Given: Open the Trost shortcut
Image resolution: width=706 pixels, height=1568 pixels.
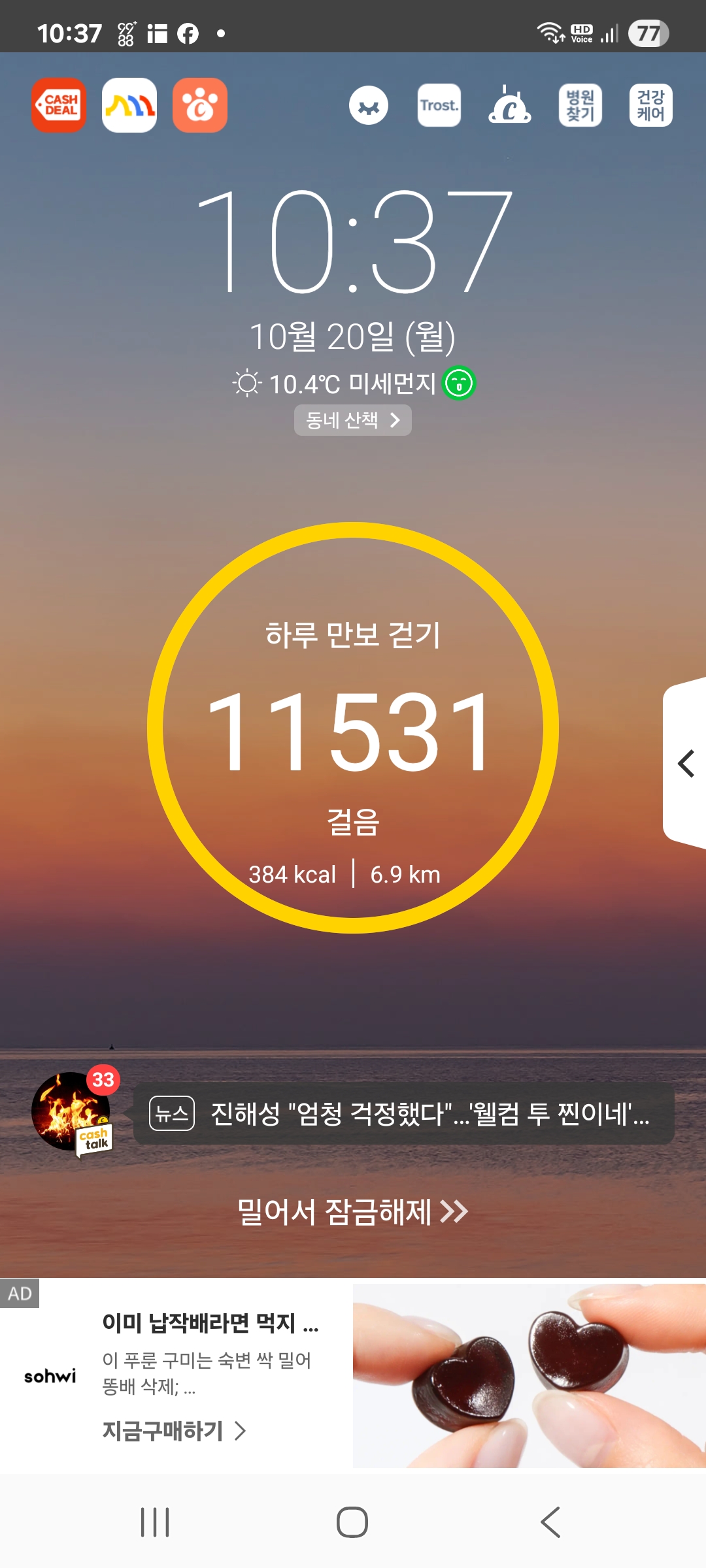Looking at the screenshot, I should (439, 105).
